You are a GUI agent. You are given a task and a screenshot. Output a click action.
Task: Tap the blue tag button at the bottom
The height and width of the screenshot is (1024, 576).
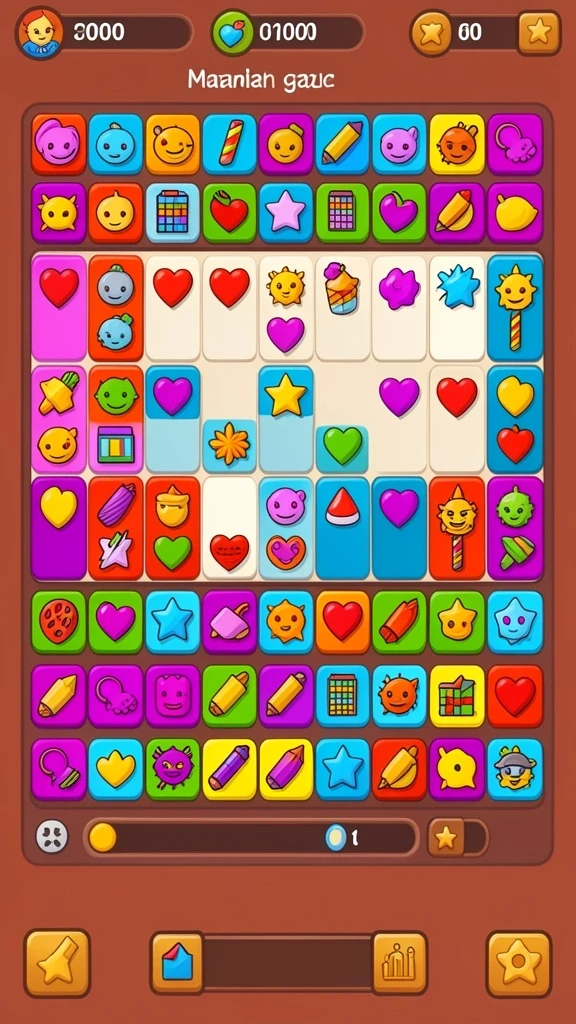[x=177, y=963]
